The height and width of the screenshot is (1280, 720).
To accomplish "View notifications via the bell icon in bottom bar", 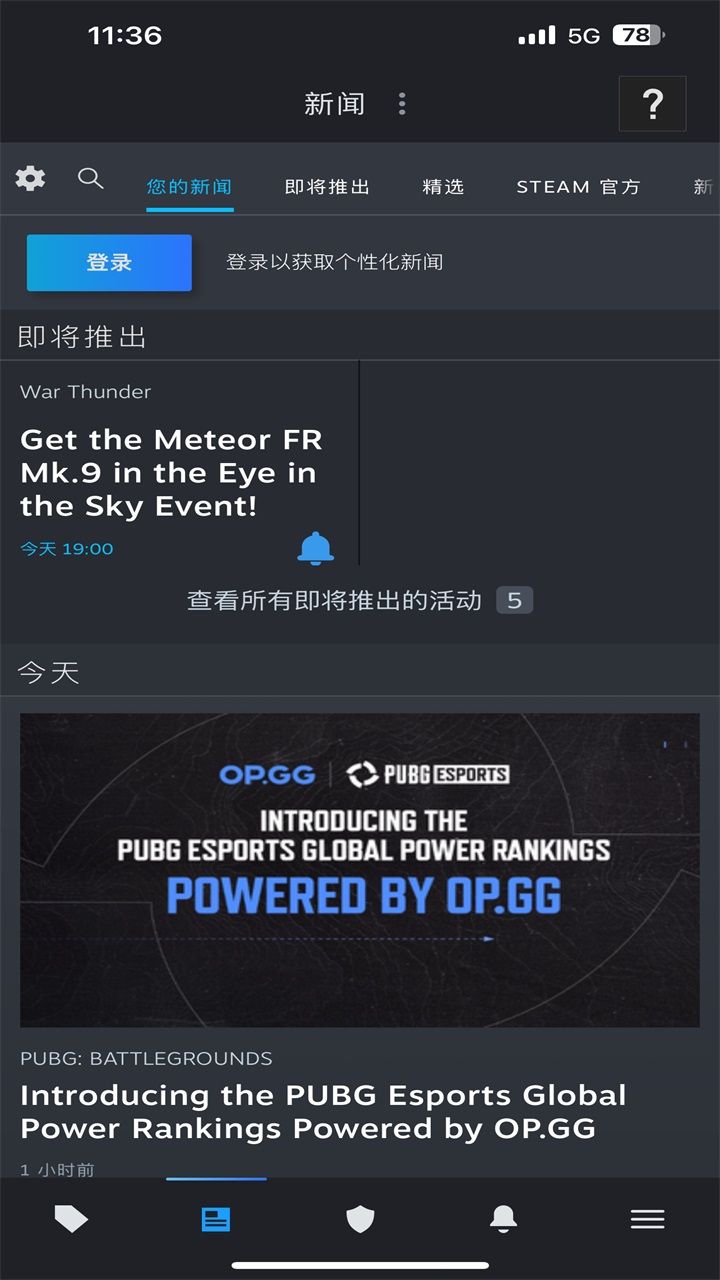I will click(x=504, y=1219).
